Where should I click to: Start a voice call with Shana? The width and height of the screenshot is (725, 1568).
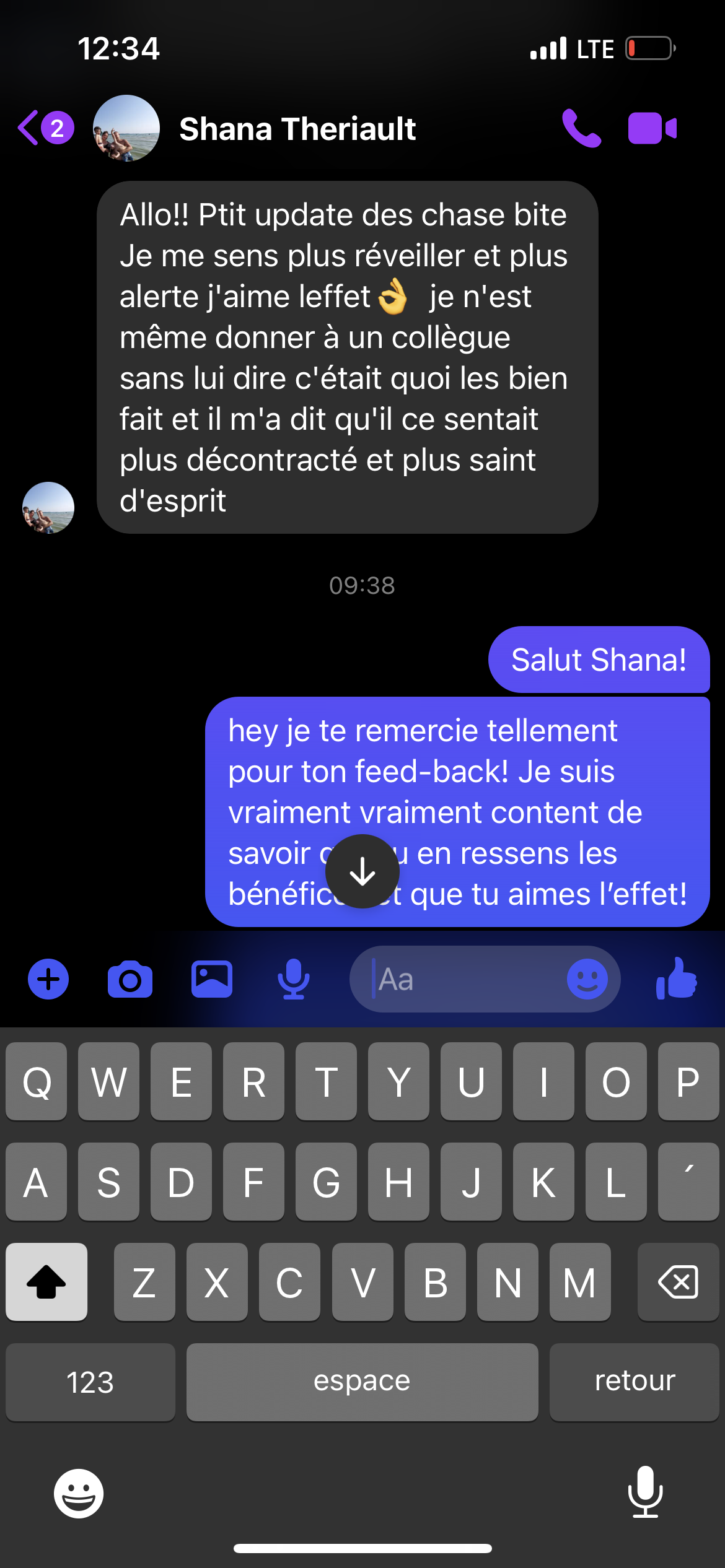(581, 128)
